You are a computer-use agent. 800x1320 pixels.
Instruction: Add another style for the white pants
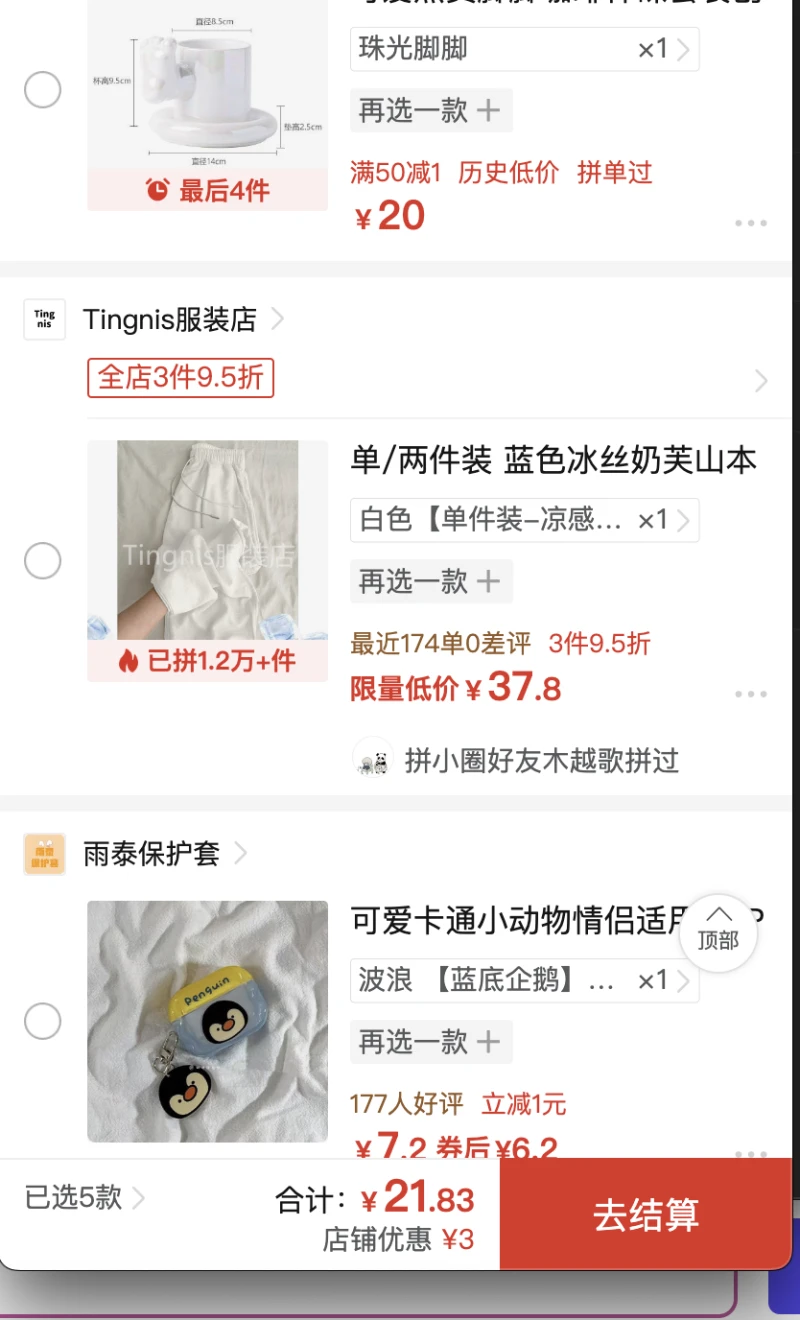(x=430, y=581)
